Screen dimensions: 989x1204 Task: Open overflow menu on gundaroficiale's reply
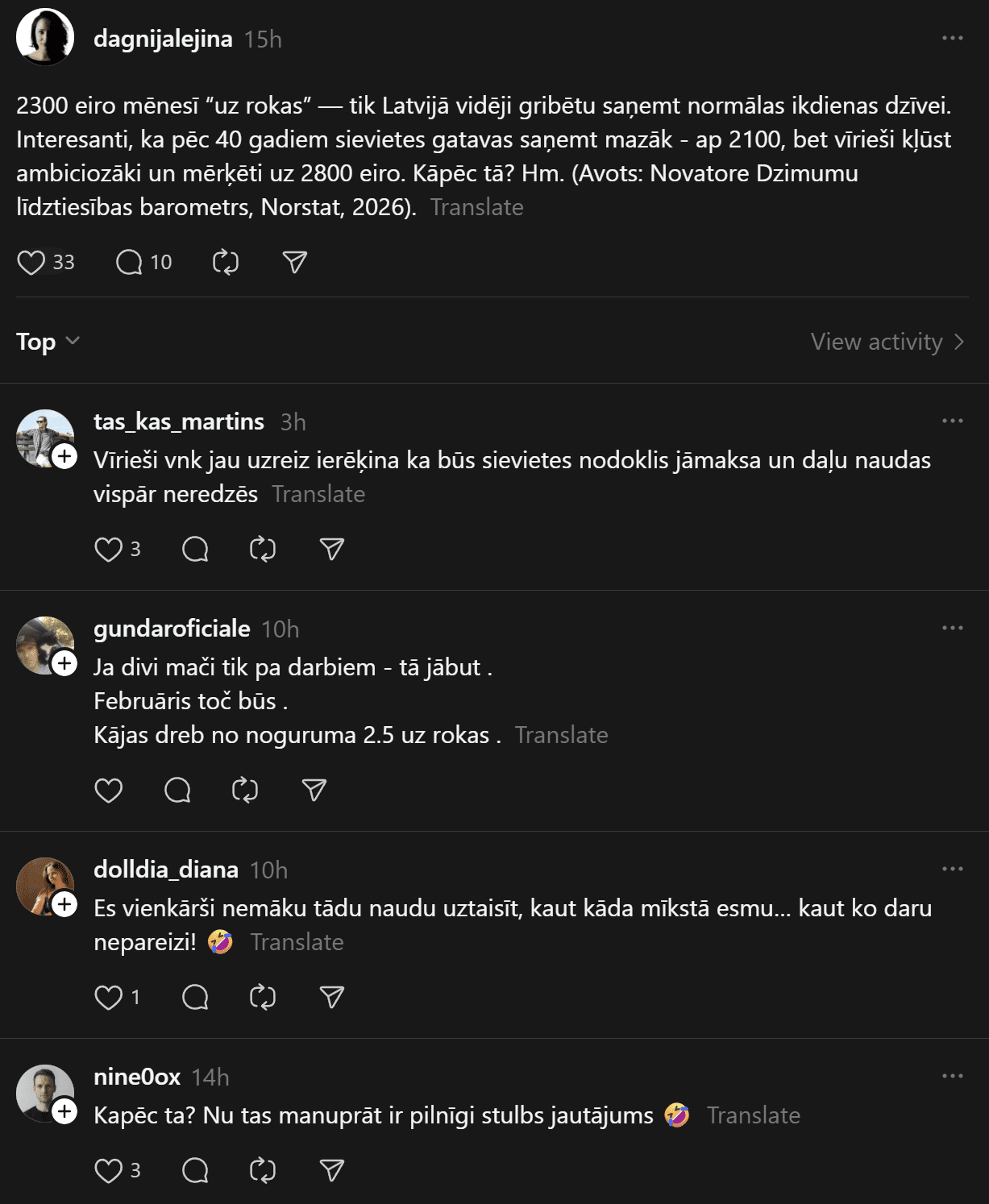(x=952, y=628)
